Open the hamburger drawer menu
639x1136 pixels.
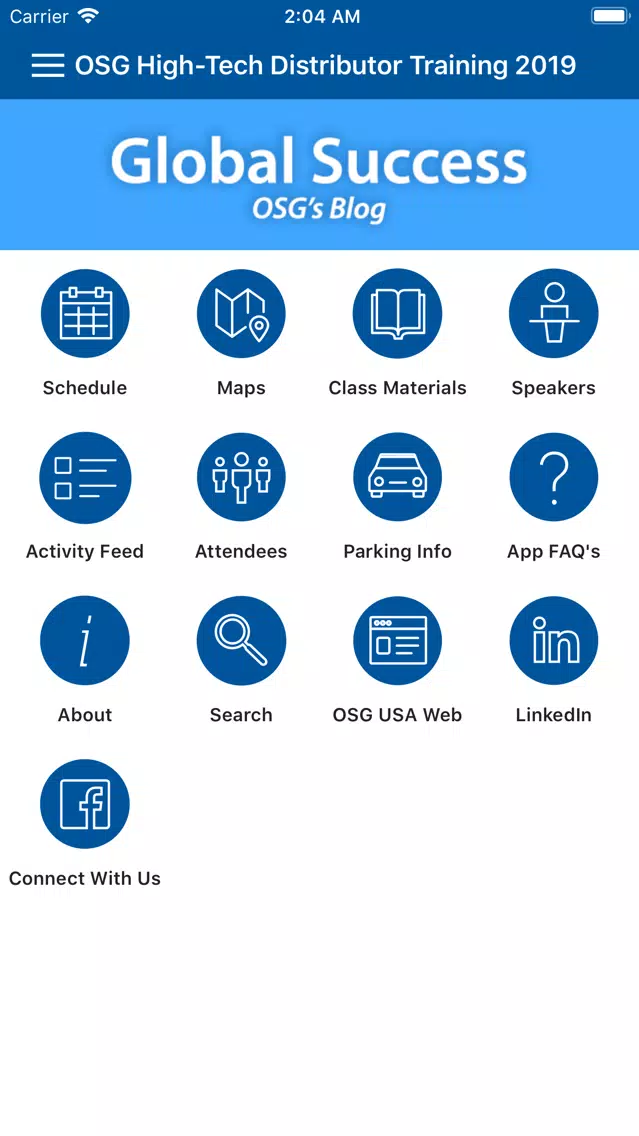click(48, 65)
